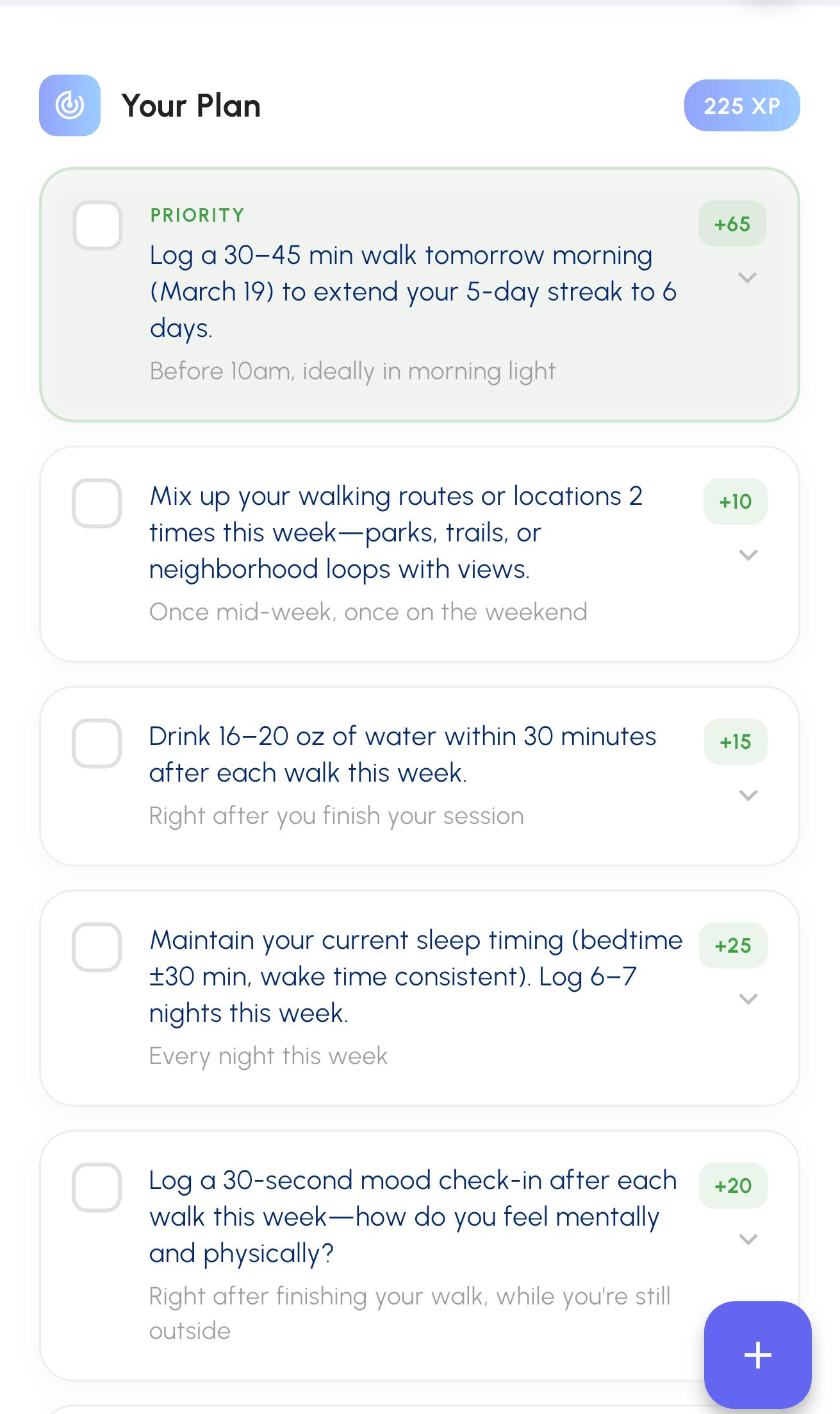Expand the sleep timing task details
Screen dimensions: 840x1414
tap(748, 998)
